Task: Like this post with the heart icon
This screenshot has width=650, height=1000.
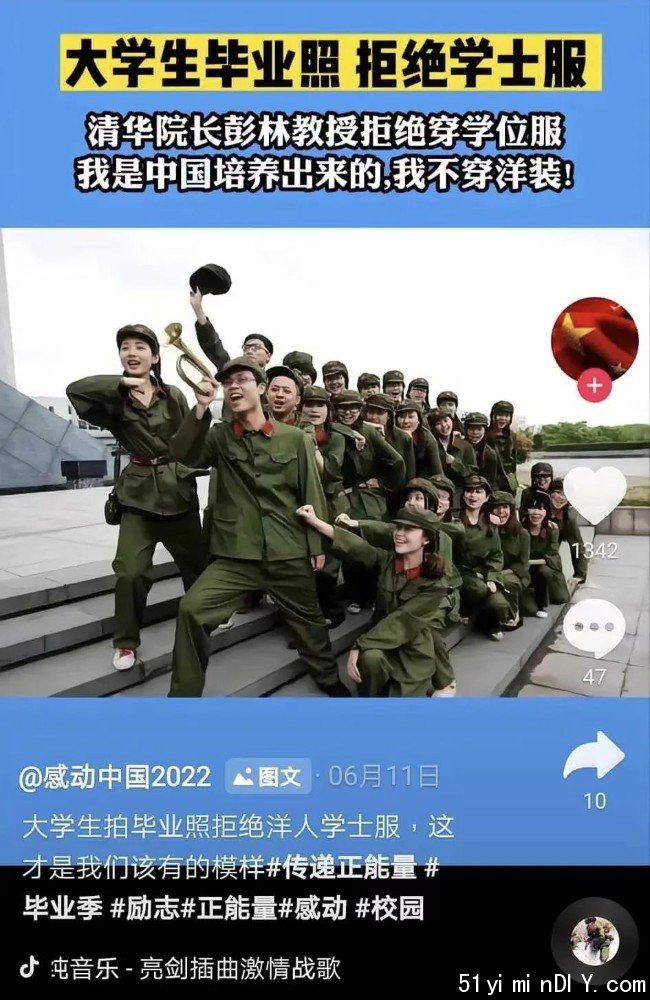Action: [x=594, y=495]
